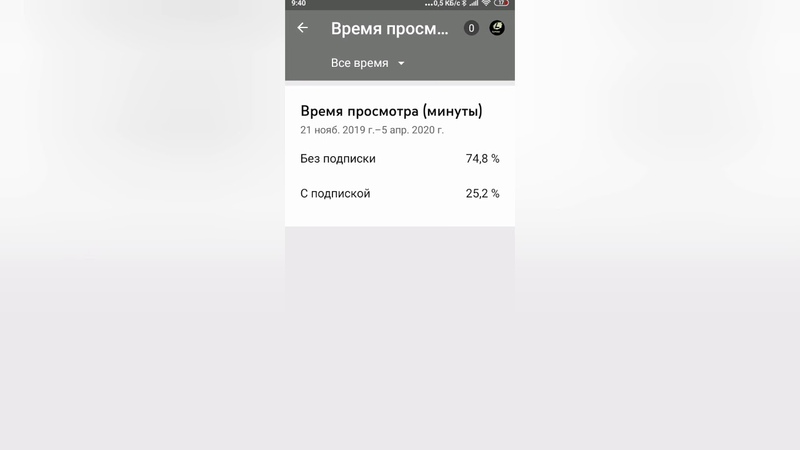
Task: Open the notifications counter badge
Action: click(x=471, y=28)
